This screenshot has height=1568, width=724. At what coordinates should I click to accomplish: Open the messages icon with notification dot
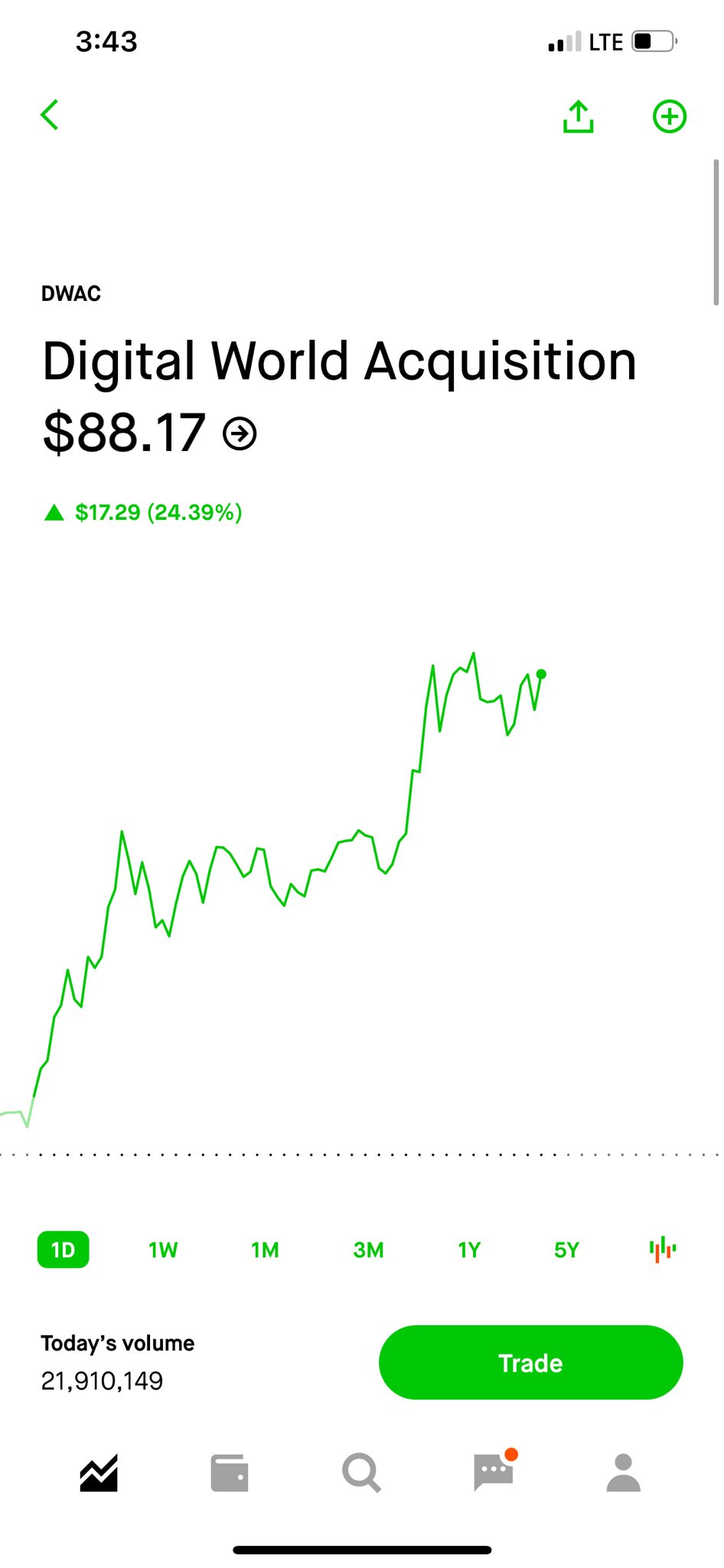click(494, 1472)
